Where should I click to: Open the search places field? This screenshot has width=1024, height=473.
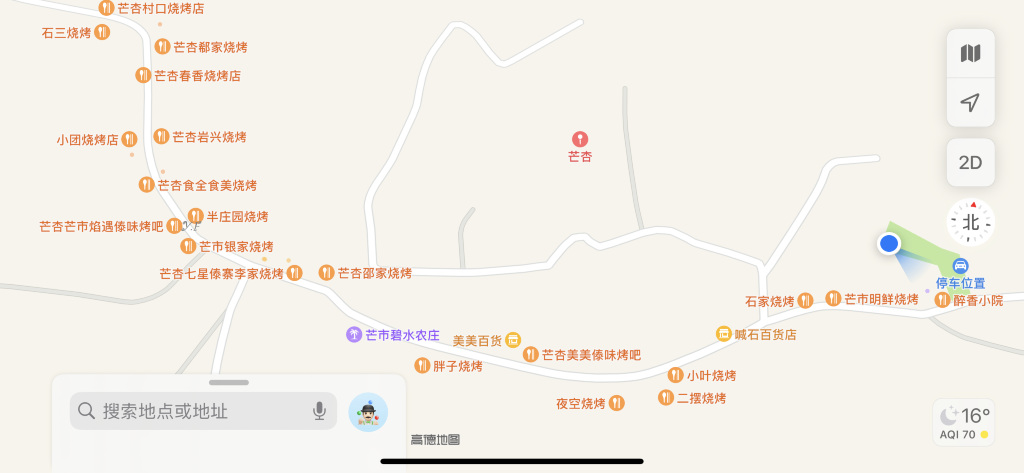pos(190,411)
